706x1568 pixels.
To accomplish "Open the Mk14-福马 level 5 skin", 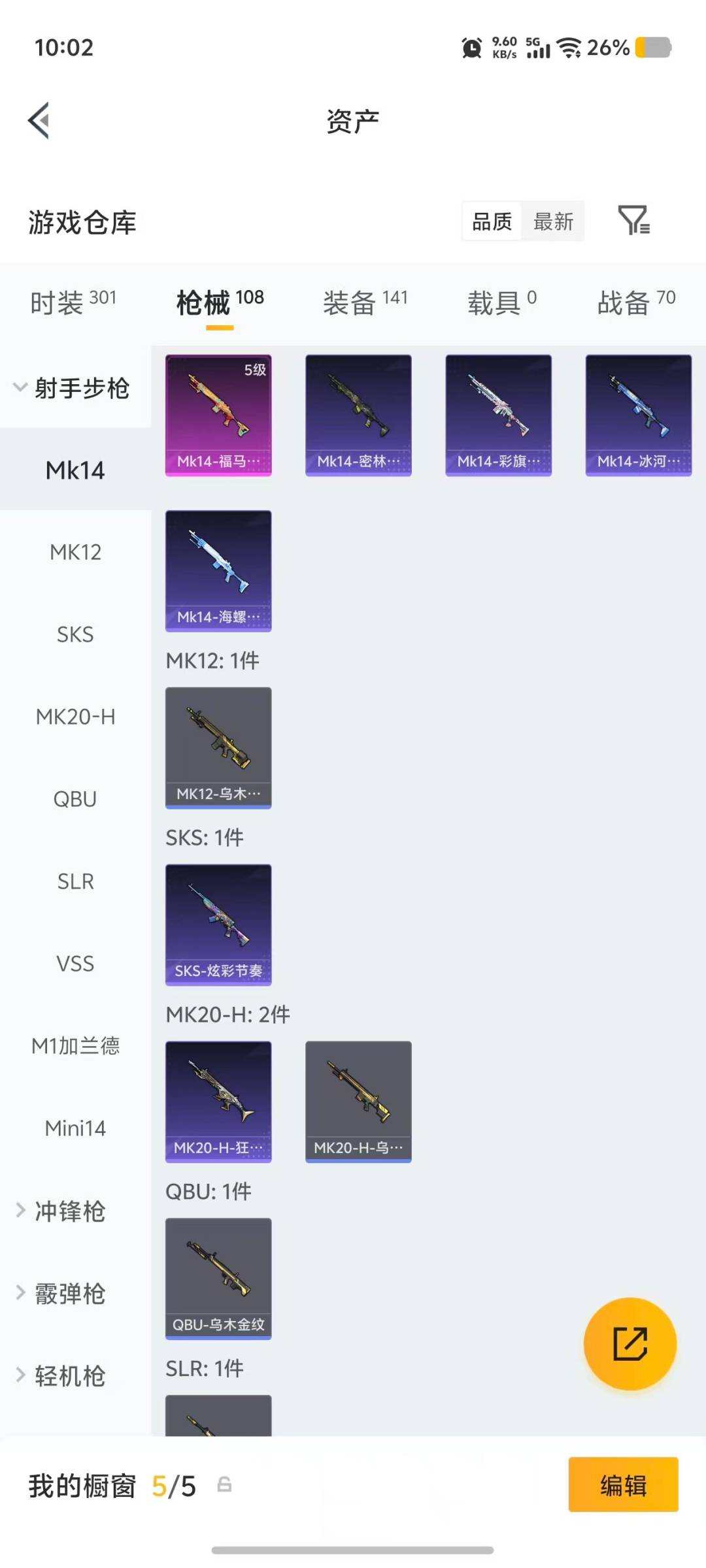I will [218, 416].
